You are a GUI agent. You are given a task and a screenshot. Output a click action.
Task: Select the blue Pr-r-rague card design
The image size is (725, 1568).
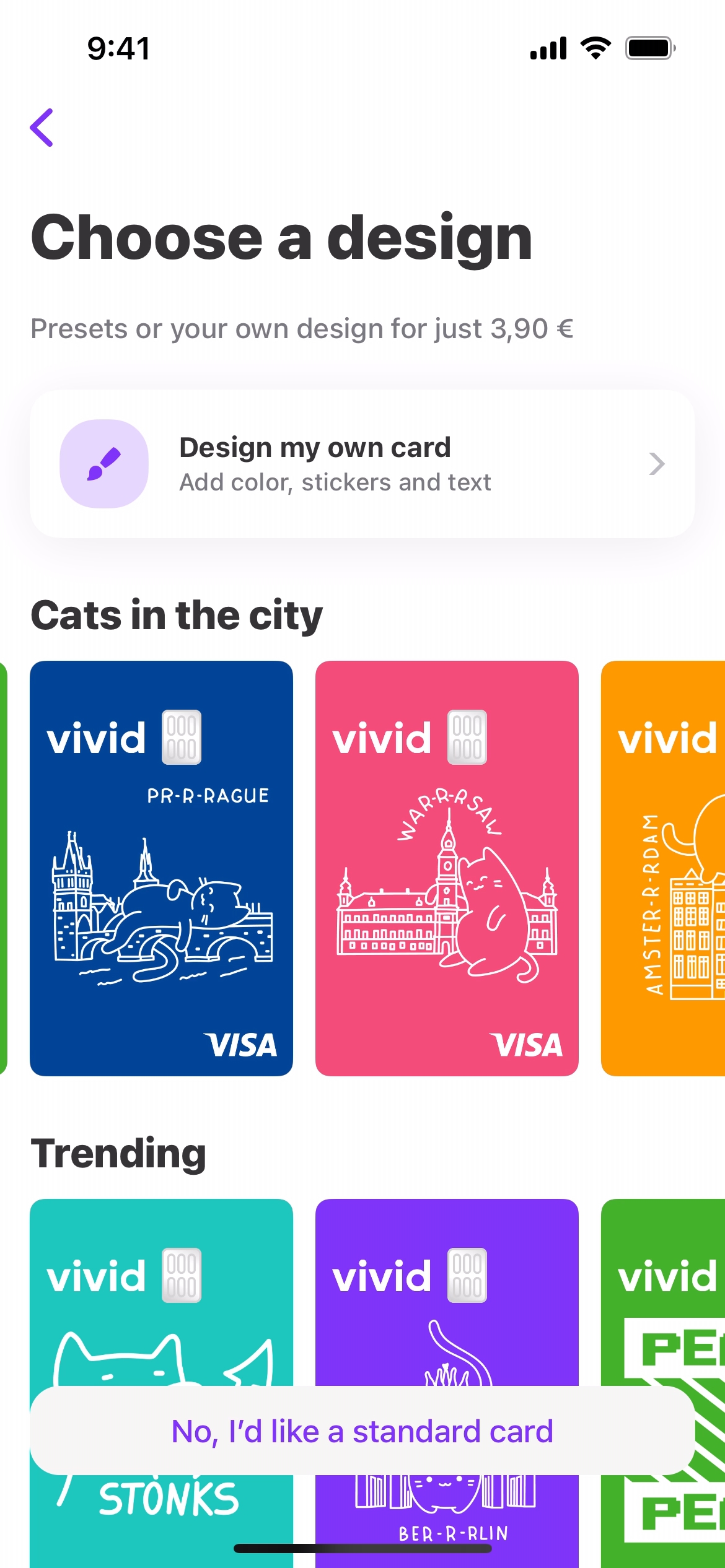(161, 868)
